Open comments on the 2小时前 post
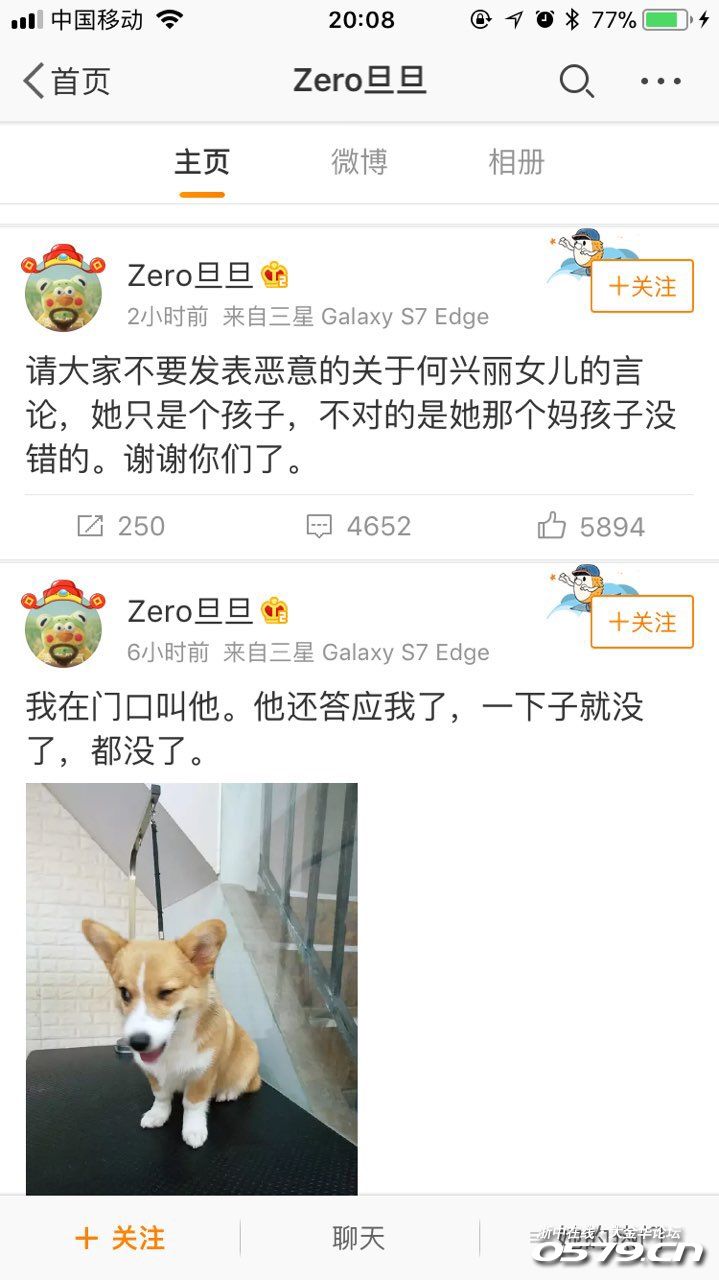The height and width of the screenshot is (1280, 719). point(358,526)
